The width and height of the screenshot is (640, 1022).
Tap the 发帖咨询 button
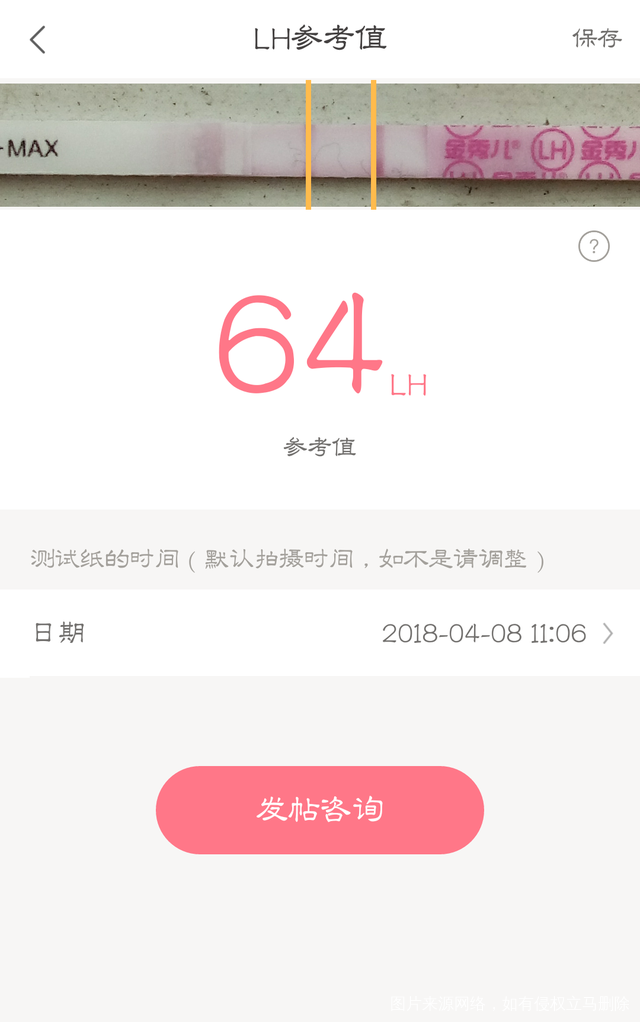320,809
